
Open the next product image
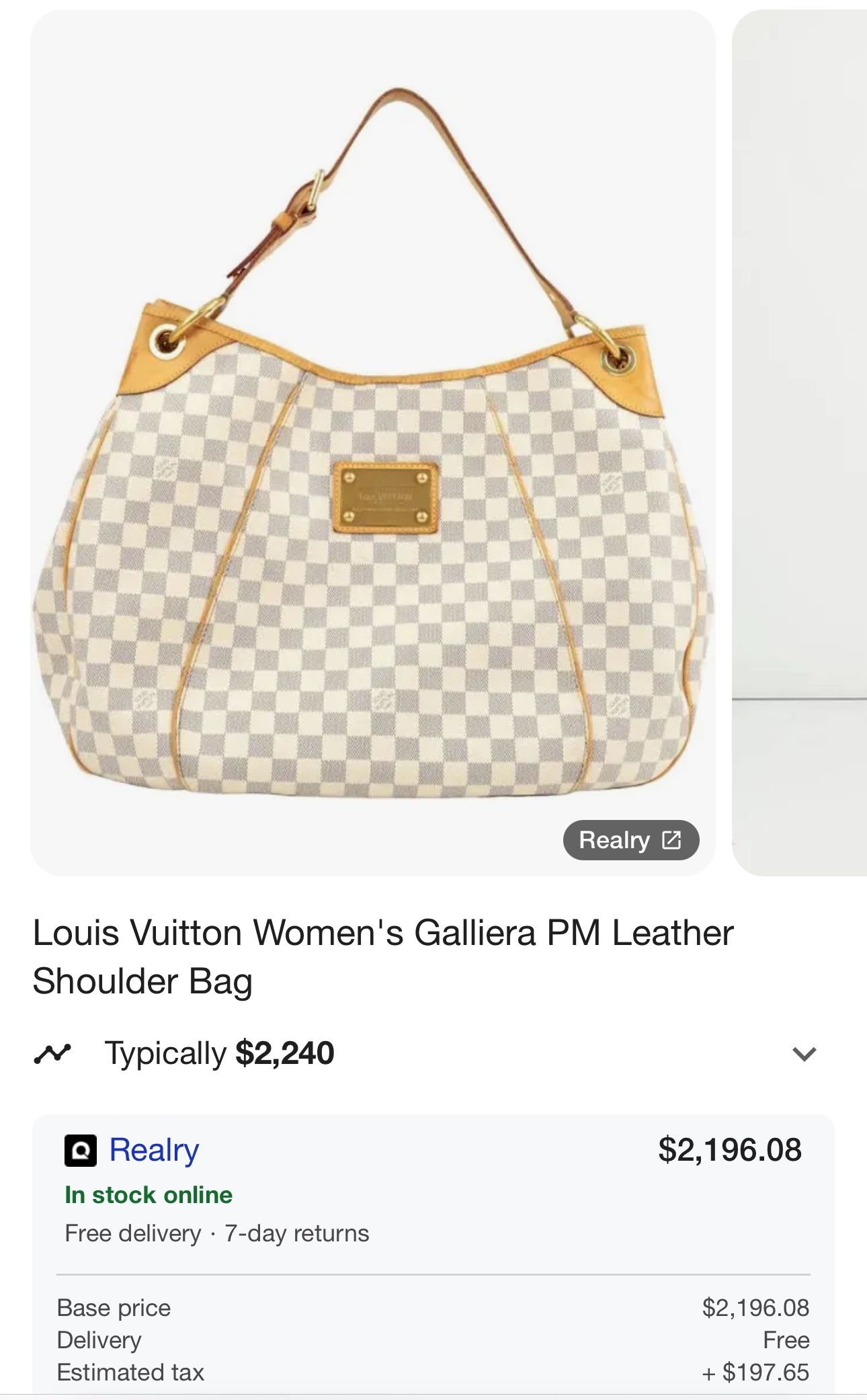(x=800, y=444)
